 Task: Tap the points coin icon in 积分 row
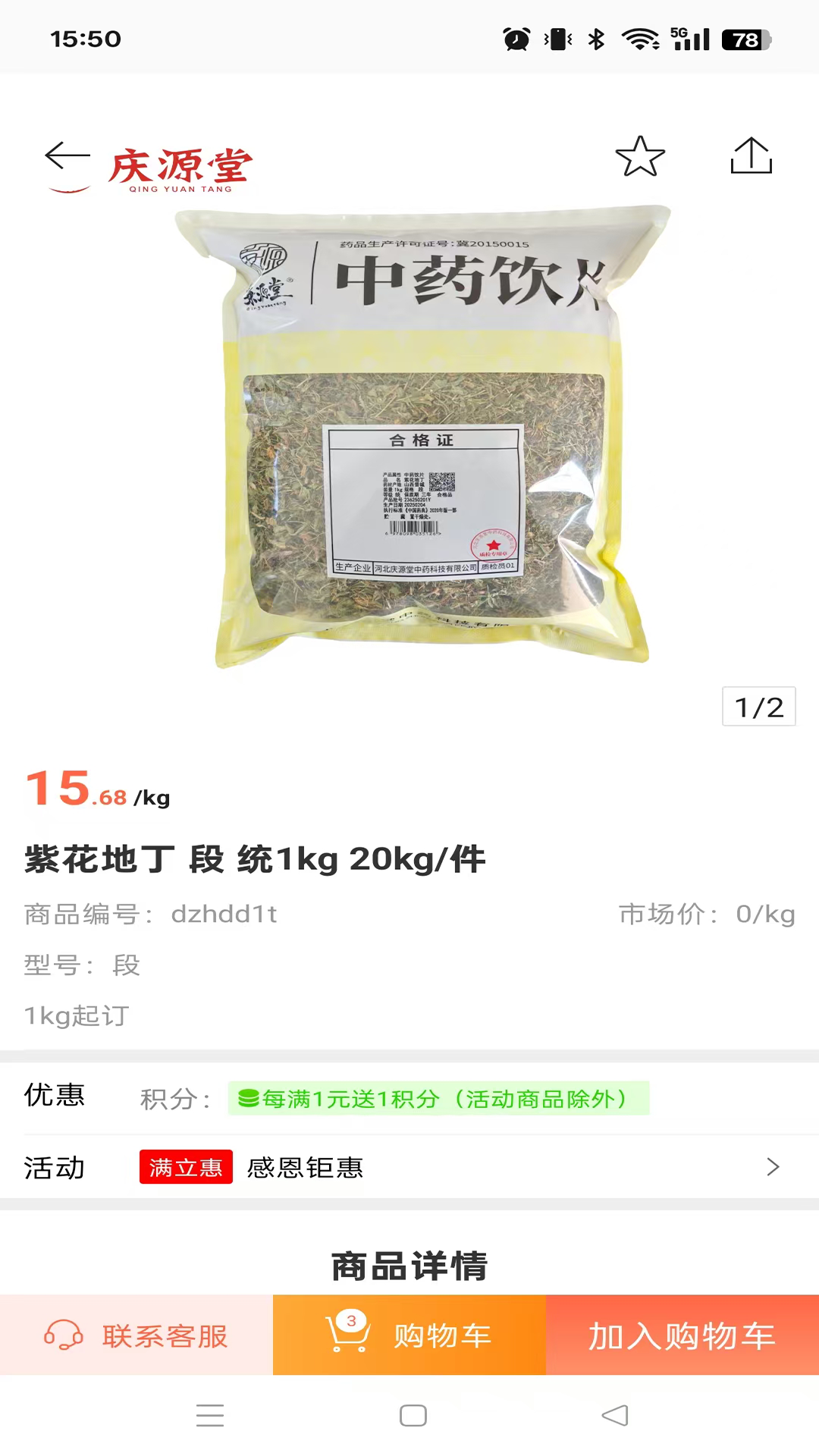tap(249, 1097)
